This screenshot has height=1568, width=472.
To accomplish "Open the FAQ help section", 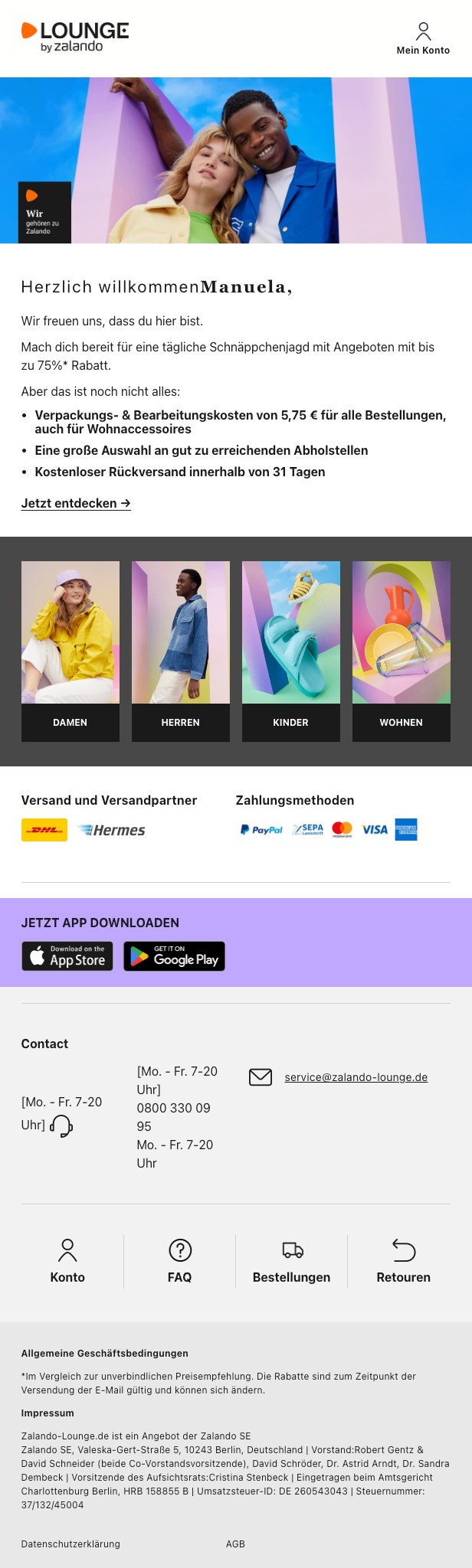I will point(180,1260).
